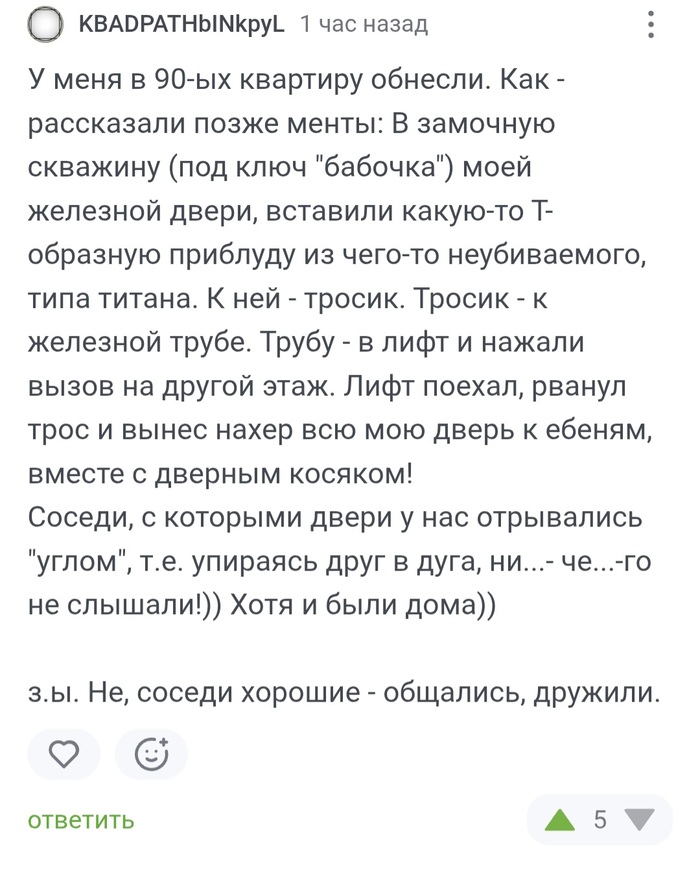The width and height of the screenshot is (700, 869).
Task: Reply via the ответить link
Action: pos(81,820)
